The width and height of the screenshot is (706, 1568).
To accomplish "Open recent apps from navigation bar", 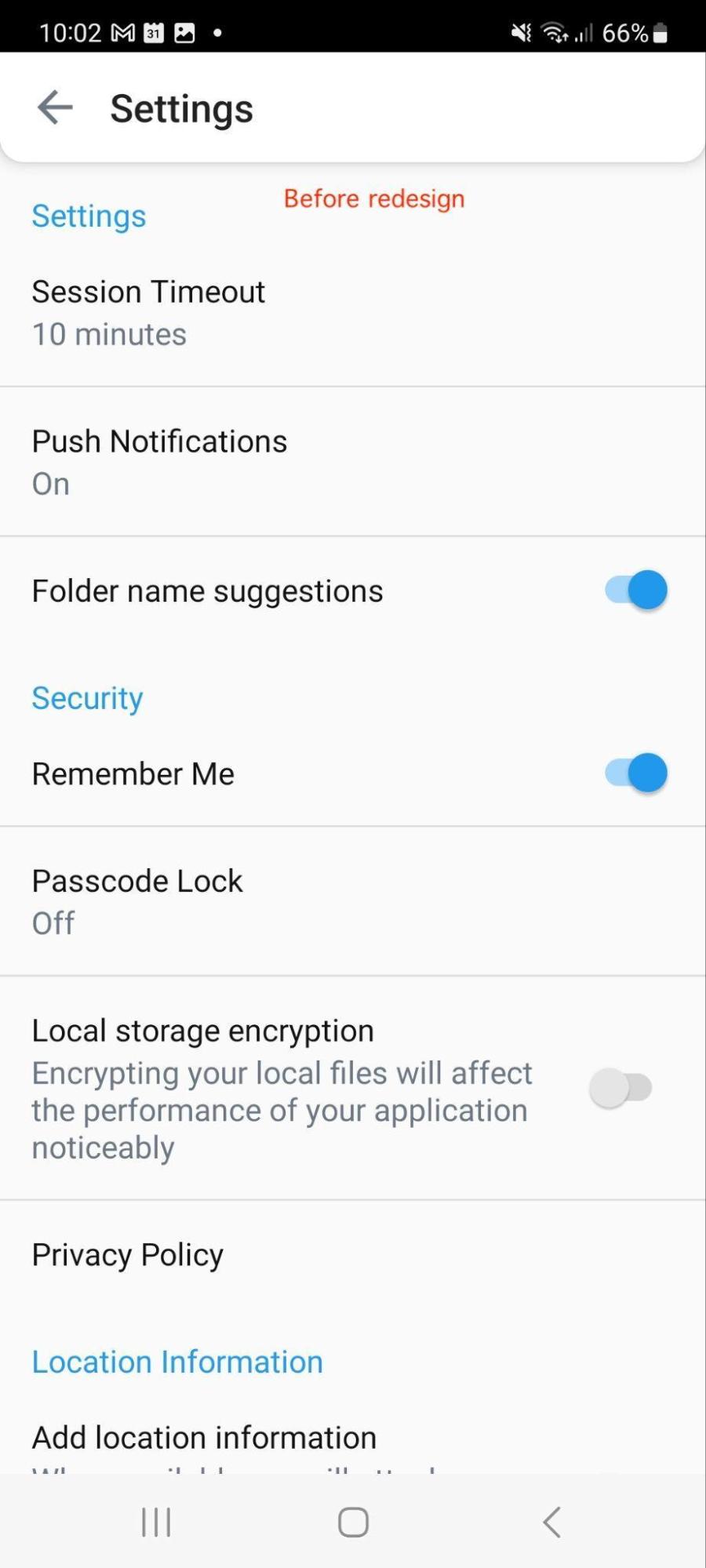I will pyautogui.click(x=156, y=1523).
